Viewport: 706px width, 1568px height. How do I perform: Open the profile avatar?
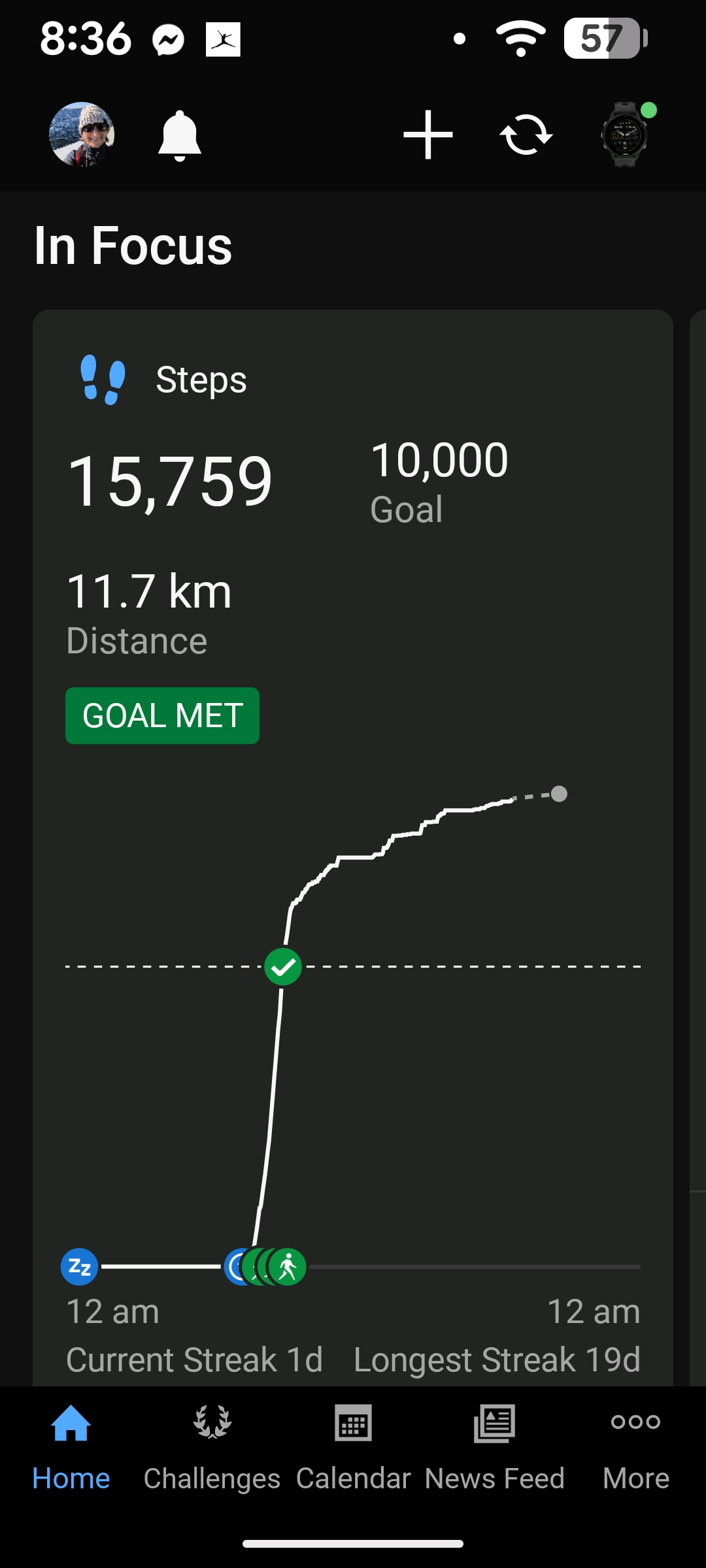point(82,135)
